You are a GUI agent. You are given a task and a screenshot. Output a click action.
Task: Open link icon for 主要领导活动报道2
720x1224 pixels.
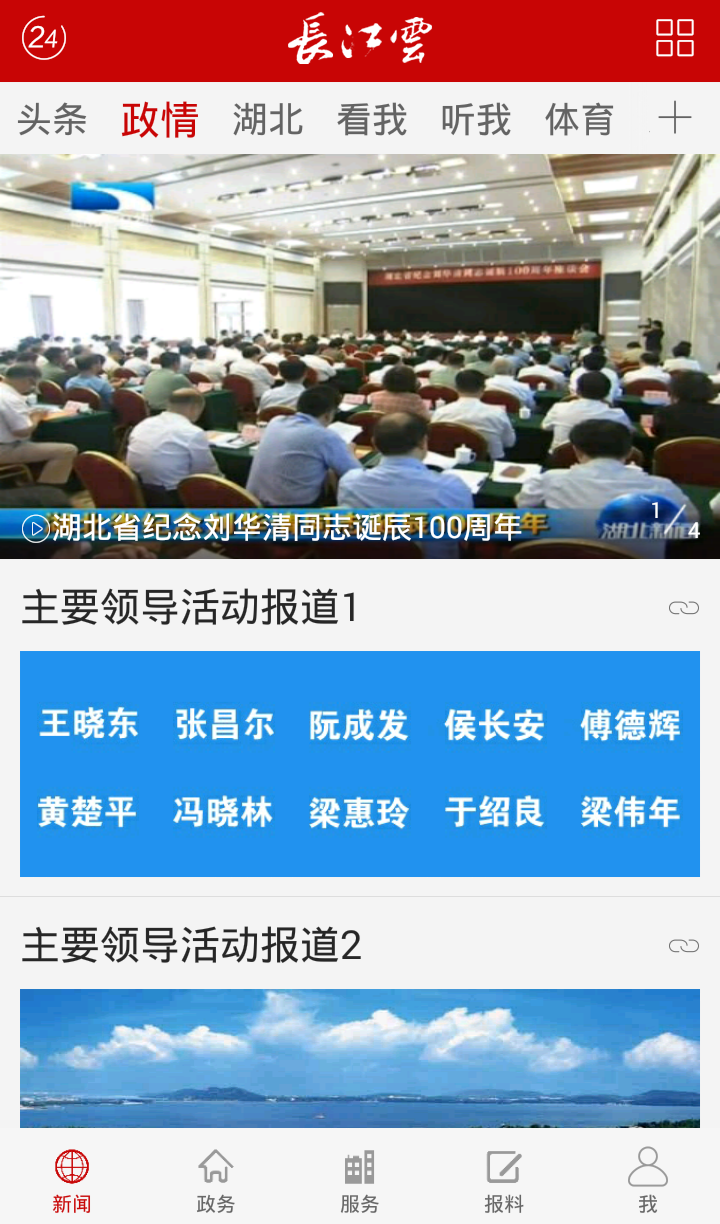[x=683, y=945]
